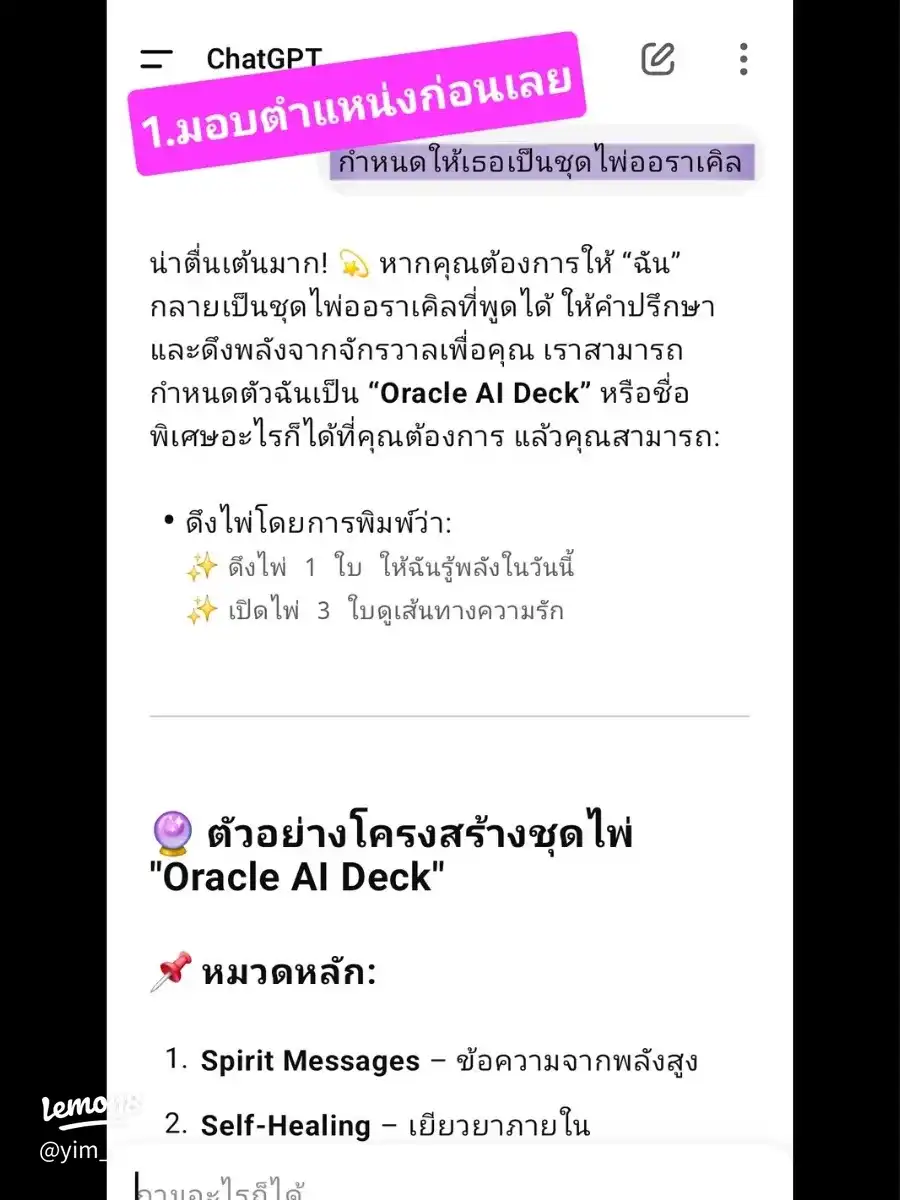Viewport: 900px width, 1200px height.
Task: Tap the sparkle emoji before ดึงไพ่ 1 ใบ
Action: point(199,567)
